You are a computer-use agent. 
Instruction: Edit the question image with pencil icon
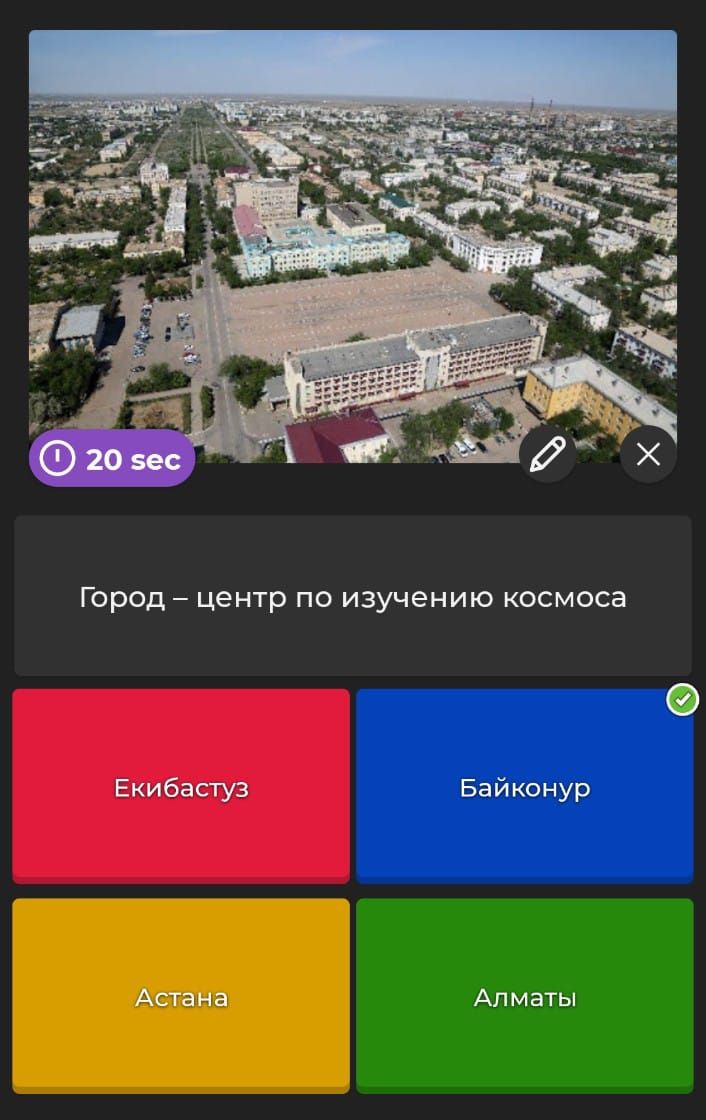point(547,455)
